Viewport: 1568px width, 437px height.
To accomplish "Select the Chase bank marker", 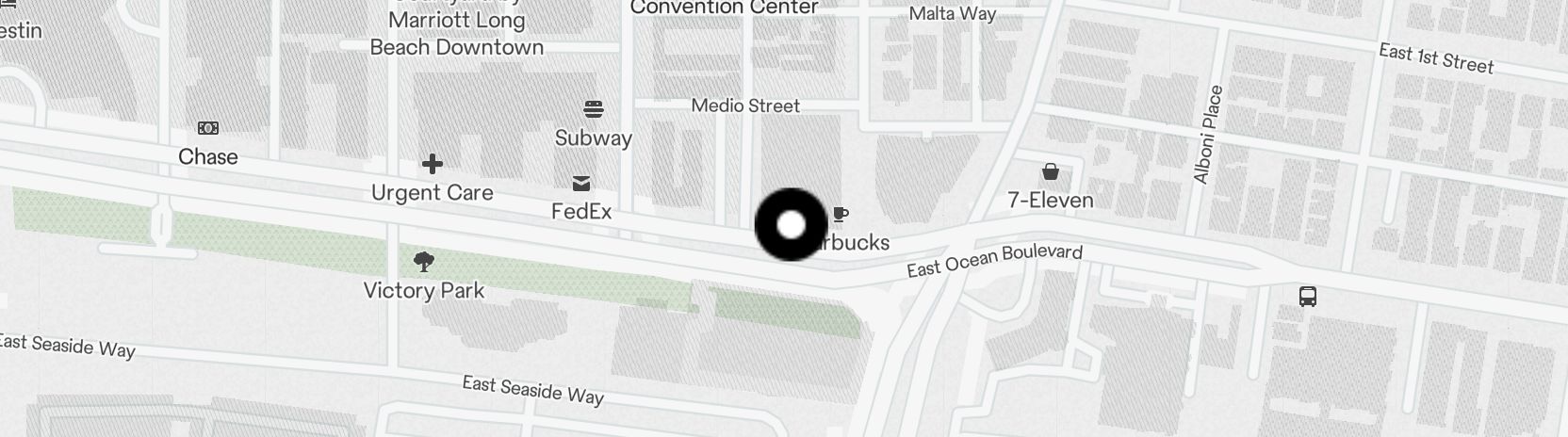I will [x=207, y=128].
